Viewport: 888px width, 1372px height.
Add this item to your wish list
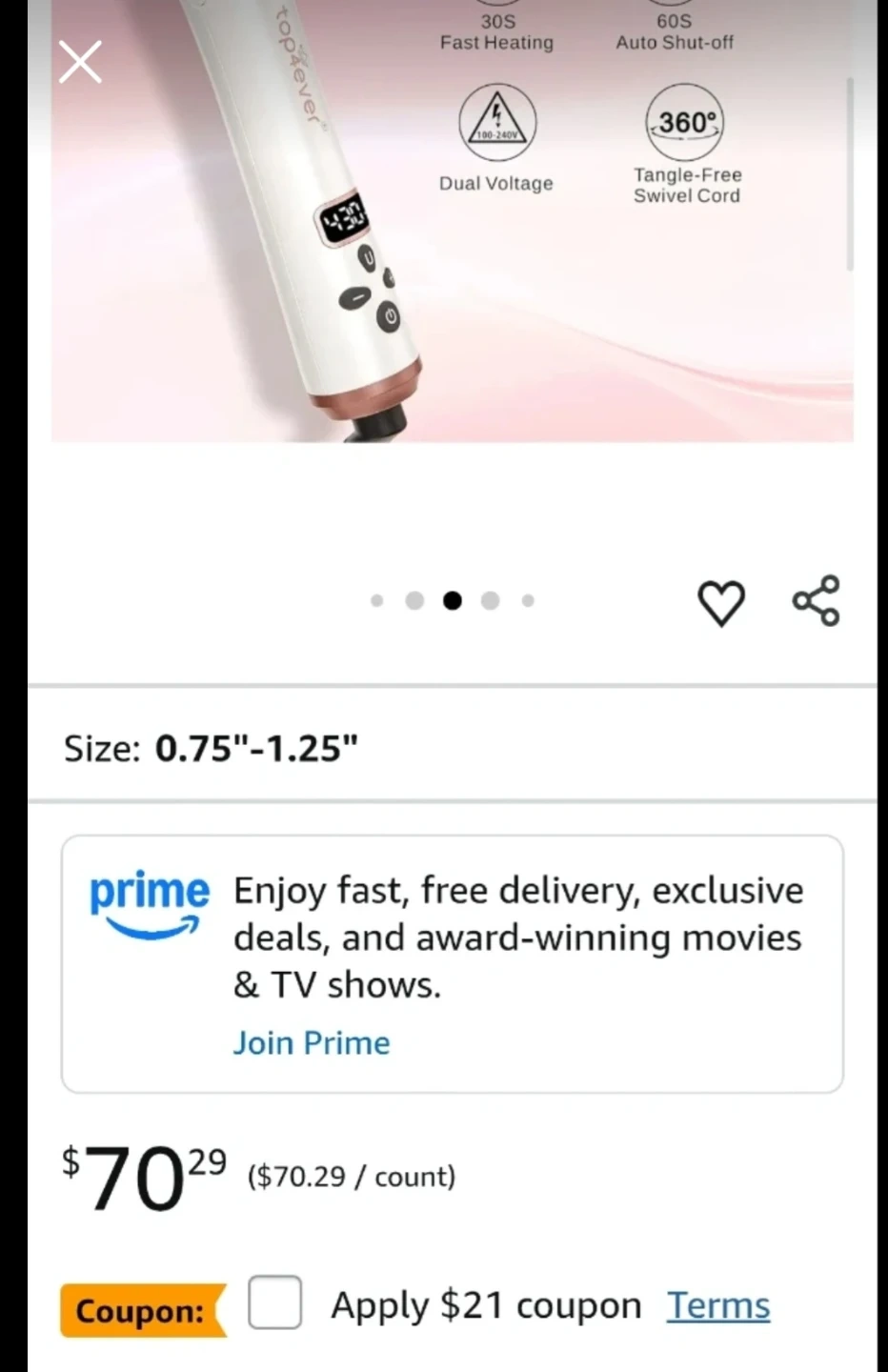click(x=721, y=602)
